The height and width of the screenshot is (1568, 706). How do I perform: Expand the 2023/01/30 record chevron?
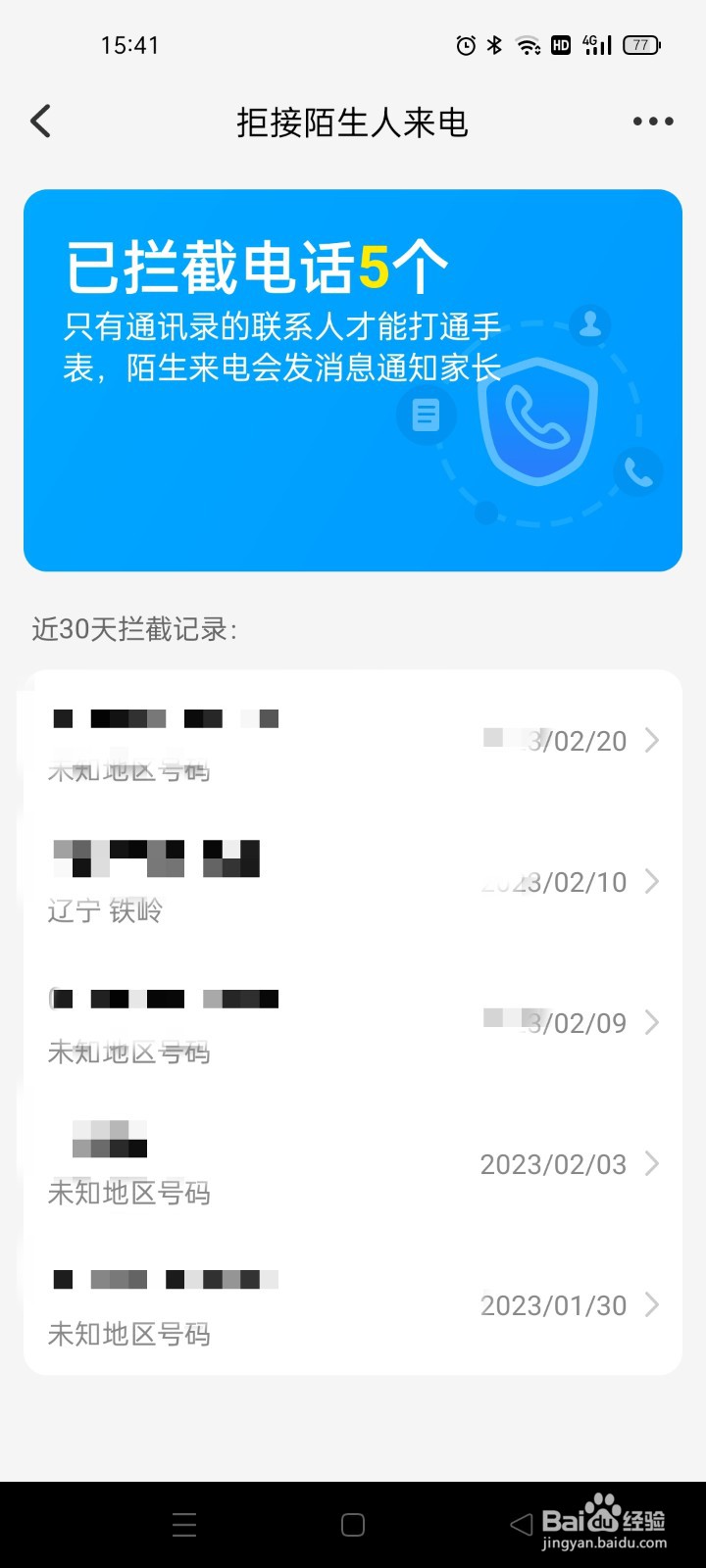tap(651, 1305)
